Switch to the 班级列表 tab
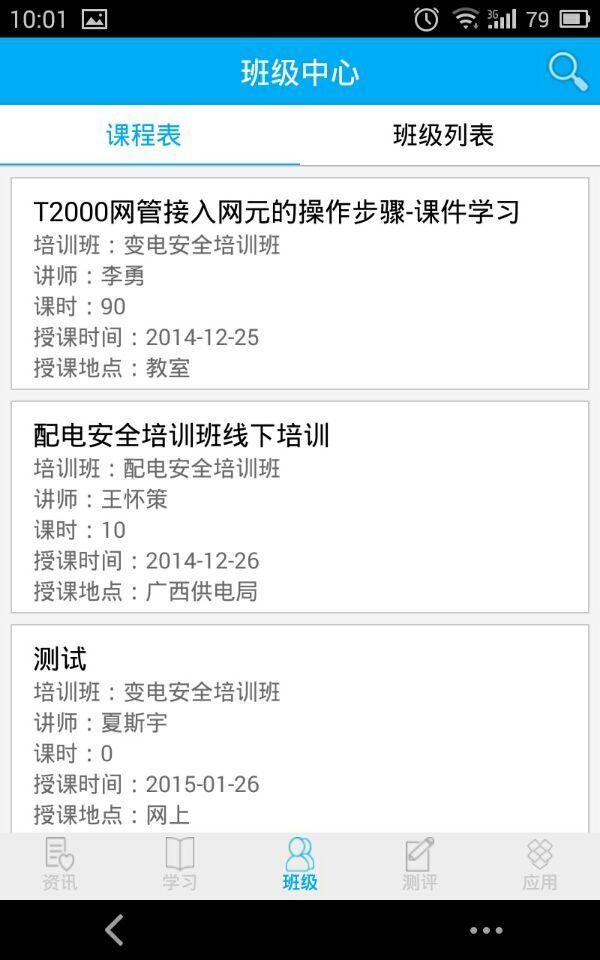Screen dimensions: 600x960 443,135
